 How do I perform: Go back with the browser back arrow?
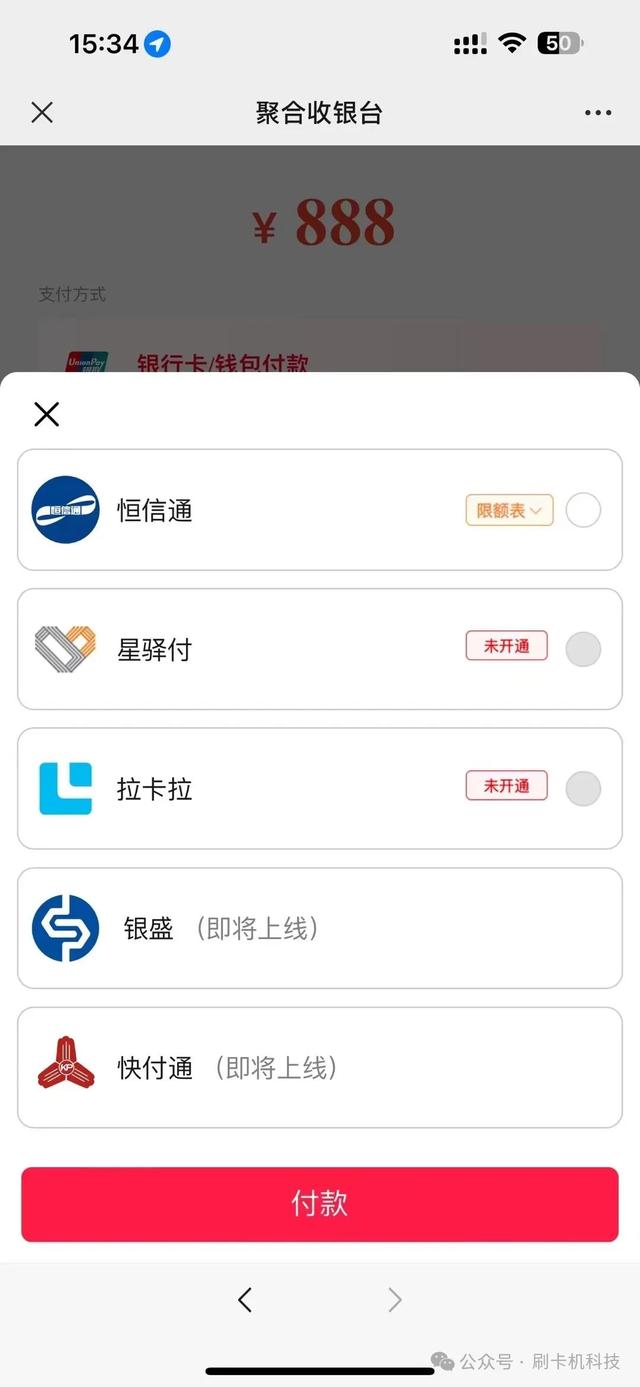245,1299
